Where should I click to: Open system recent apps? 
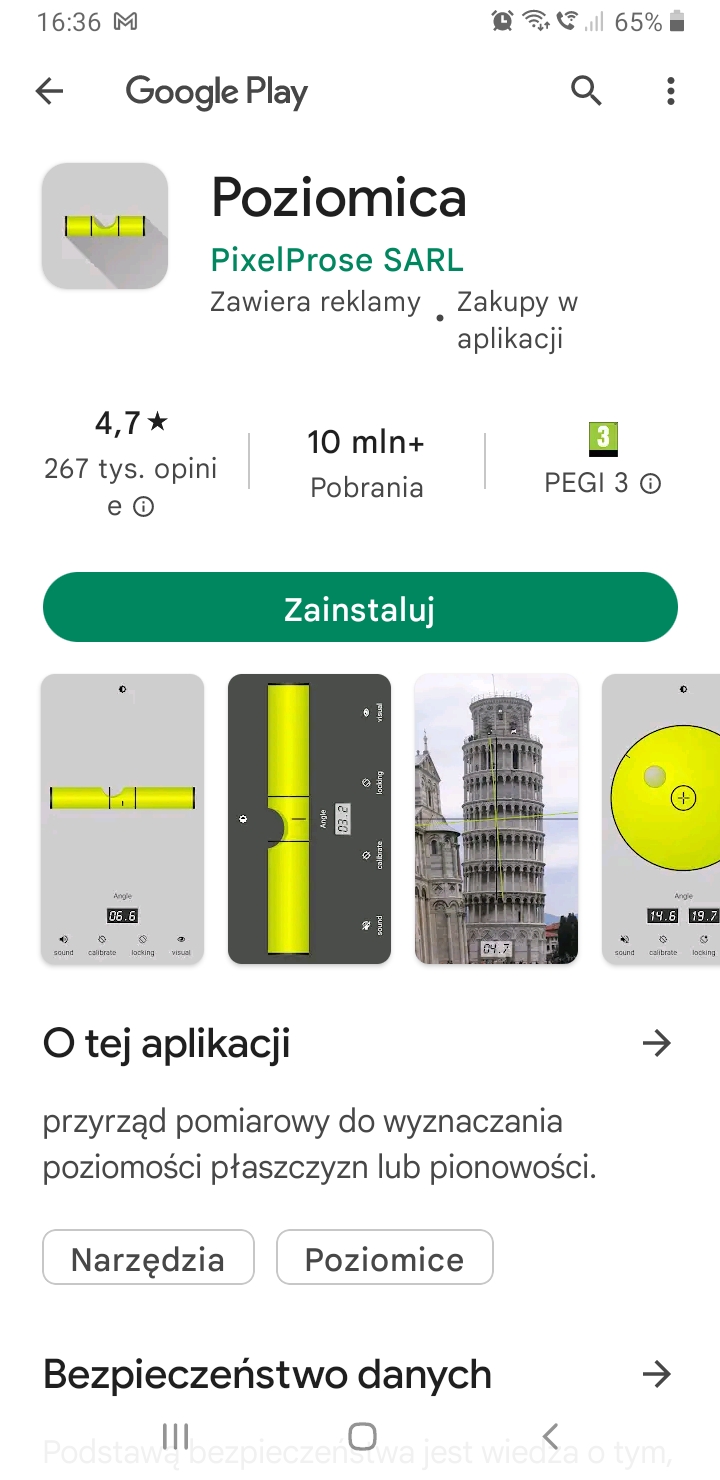[176, 1437]
